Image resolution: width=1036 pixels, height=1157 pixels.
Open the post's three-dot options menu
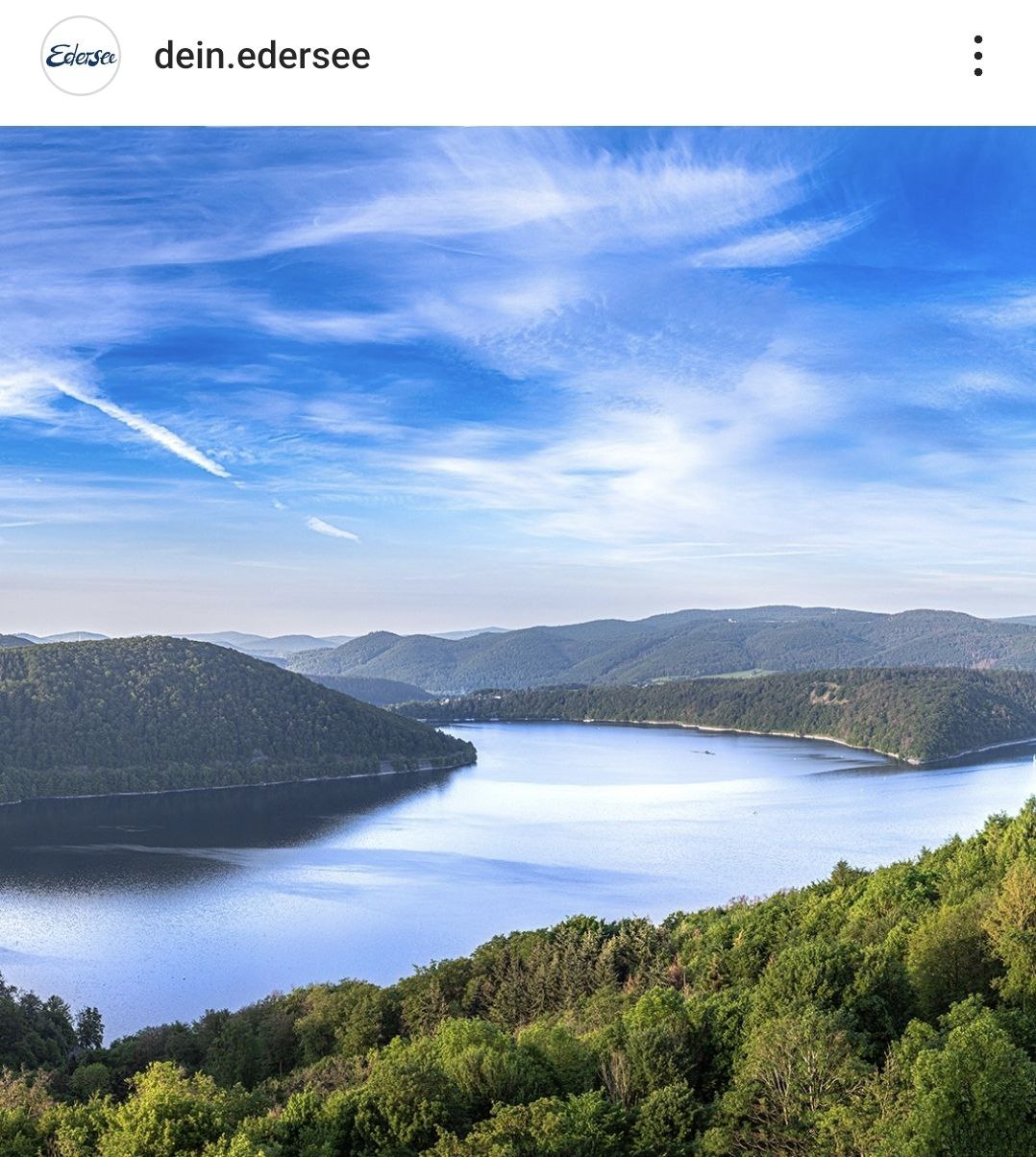[977, 56]
